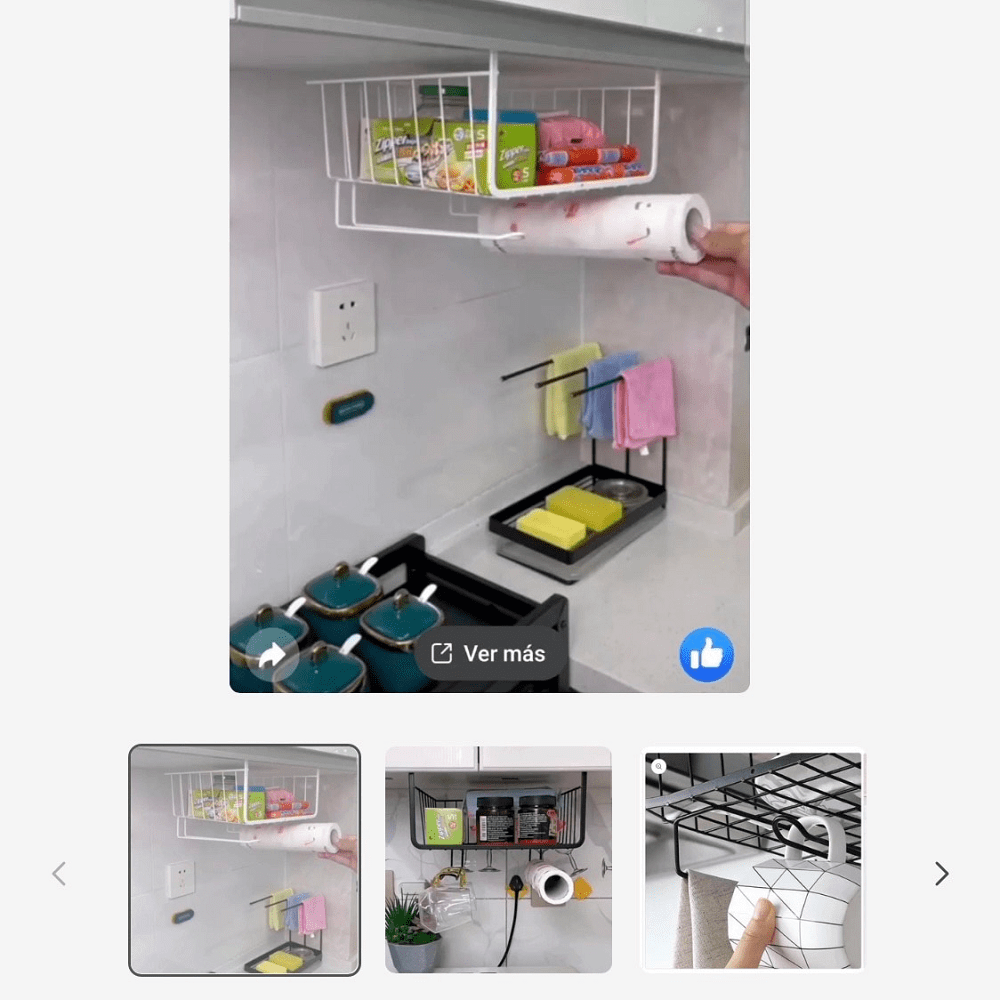Tap the Ver más button
The height and width of the screenshot is (1000, 1000).
point(489,654)
